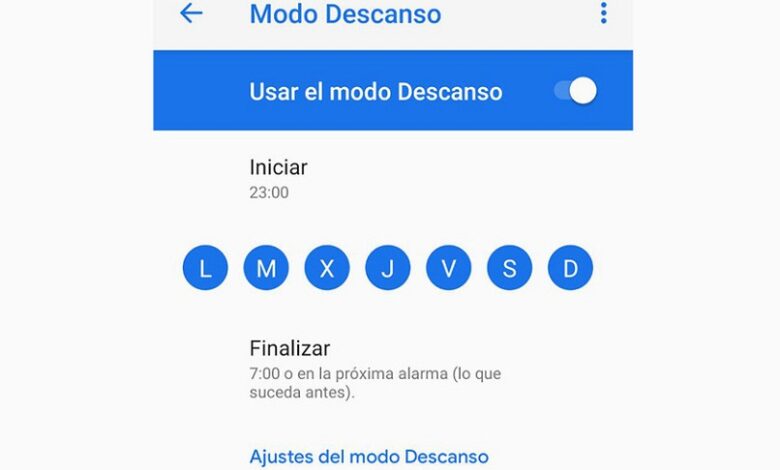
Task: Turn off the Usar el modo Descanso switch
Action: 575,91
